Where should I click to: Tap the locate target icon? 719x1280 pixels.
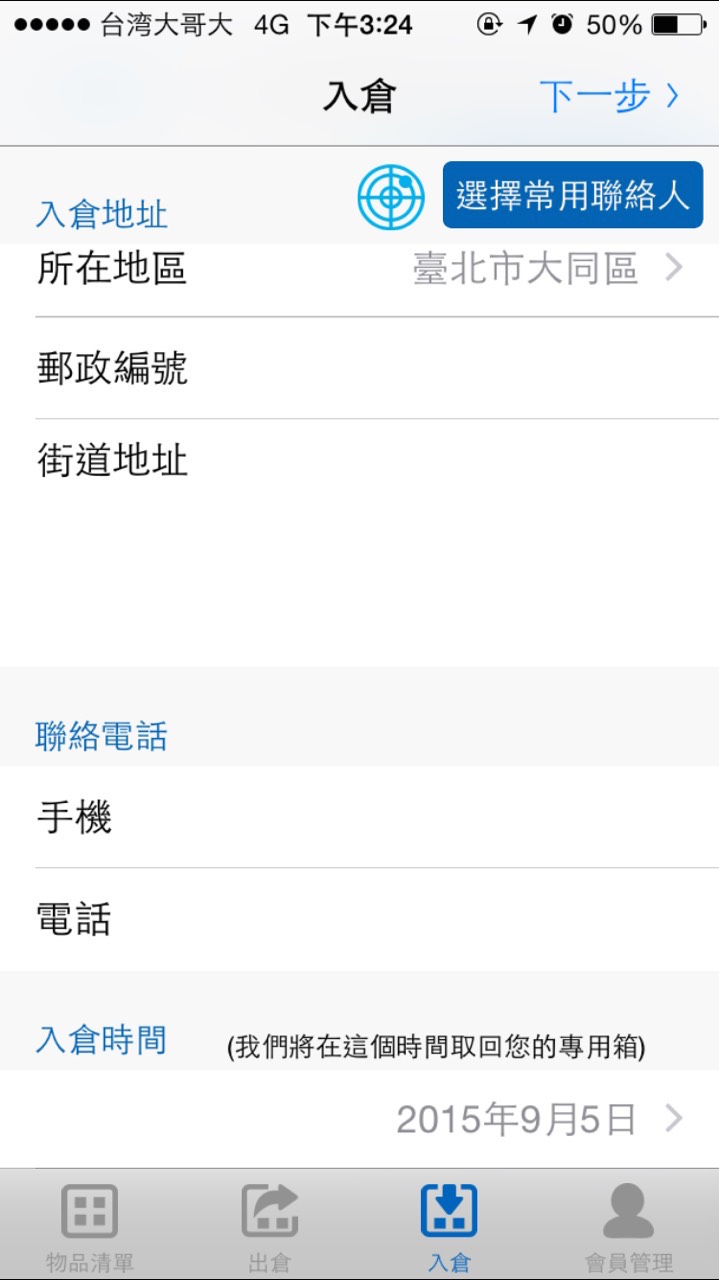391,197
